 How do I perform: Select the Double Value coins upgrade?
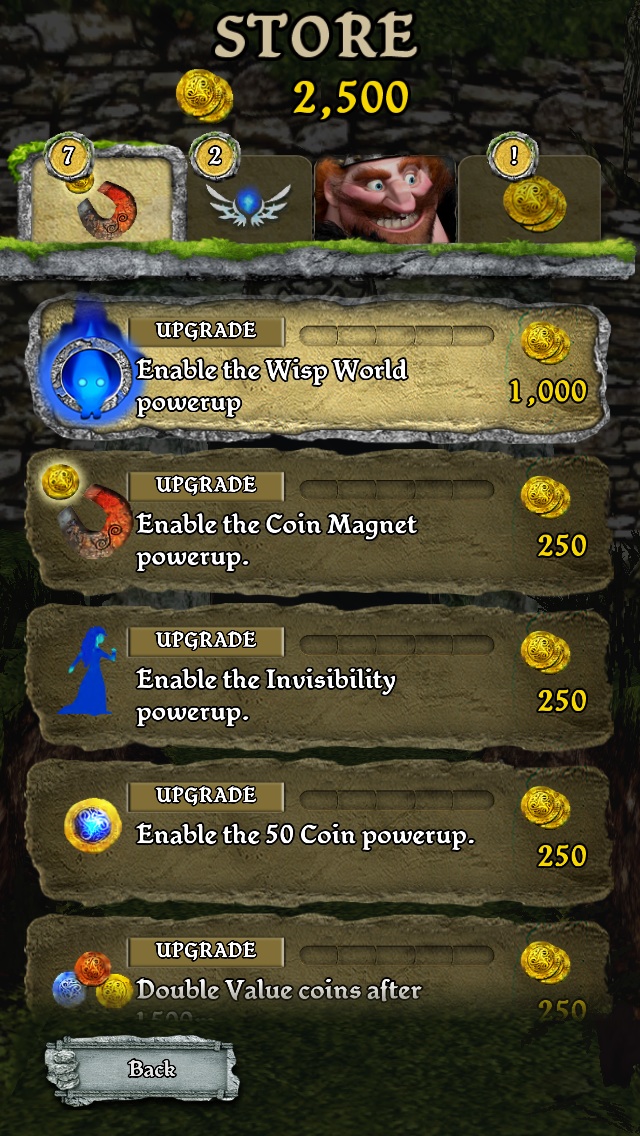click(x=318, y=975)
